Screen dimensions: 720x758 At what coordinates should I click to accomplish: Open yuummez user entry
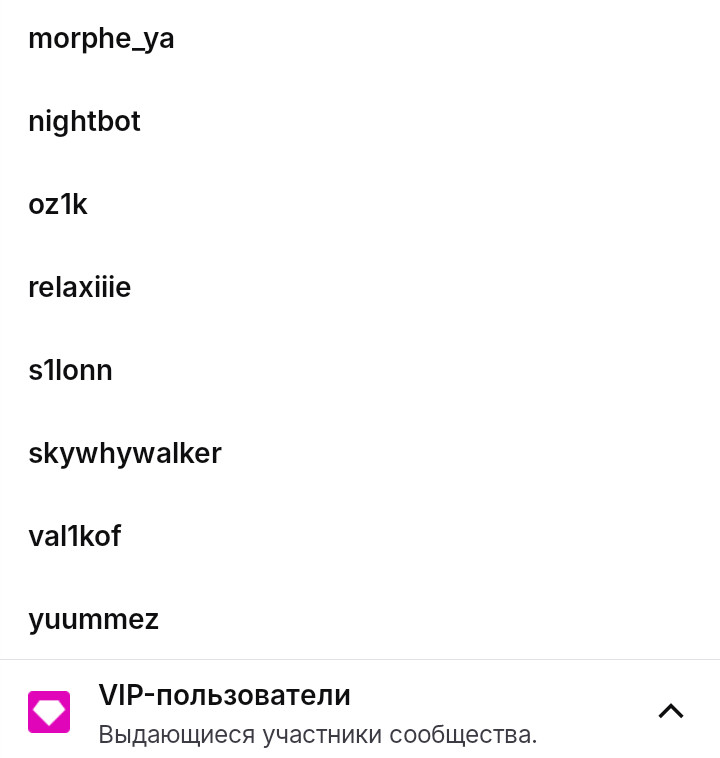point(93,620)
